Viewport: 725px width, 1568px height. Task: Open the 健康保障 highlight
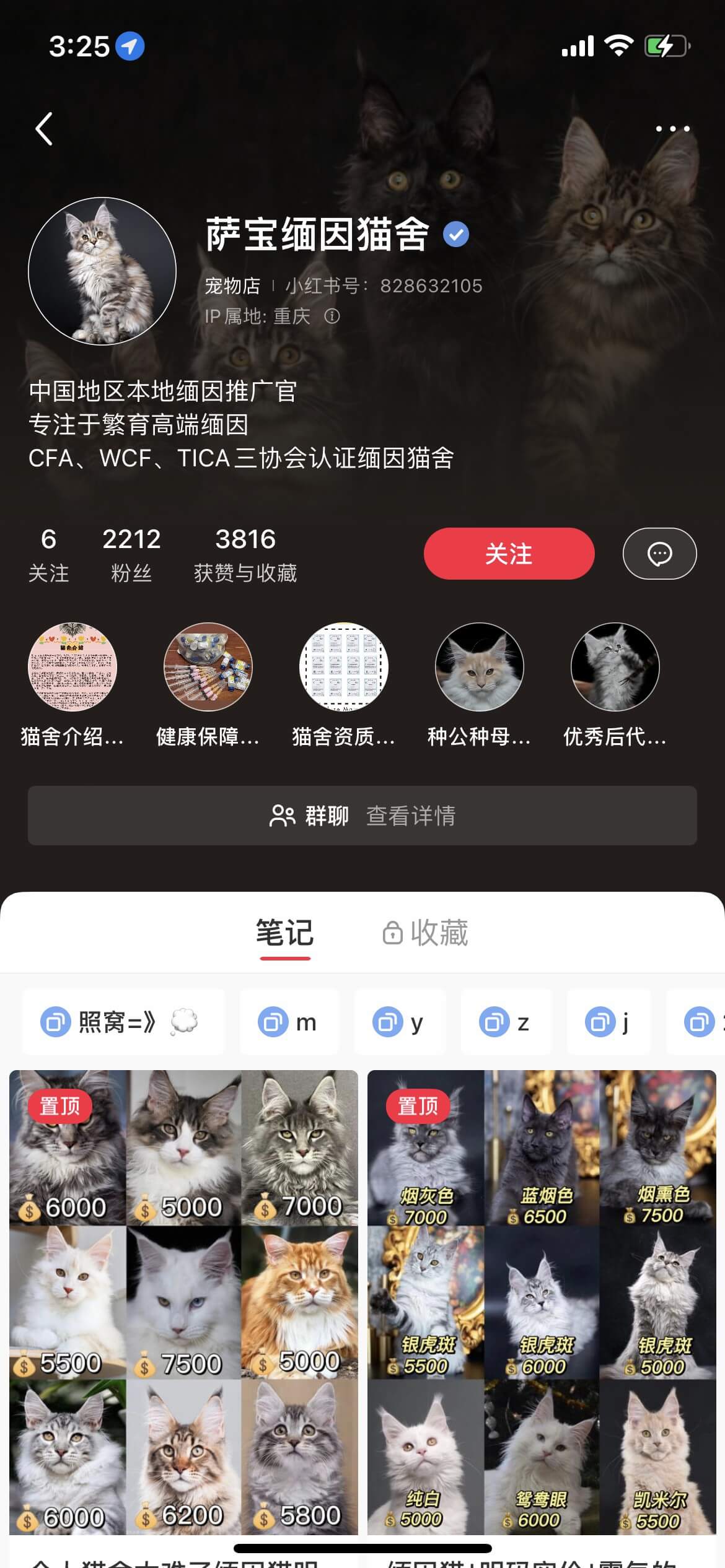pyautogui.click(x=208, y=667)
